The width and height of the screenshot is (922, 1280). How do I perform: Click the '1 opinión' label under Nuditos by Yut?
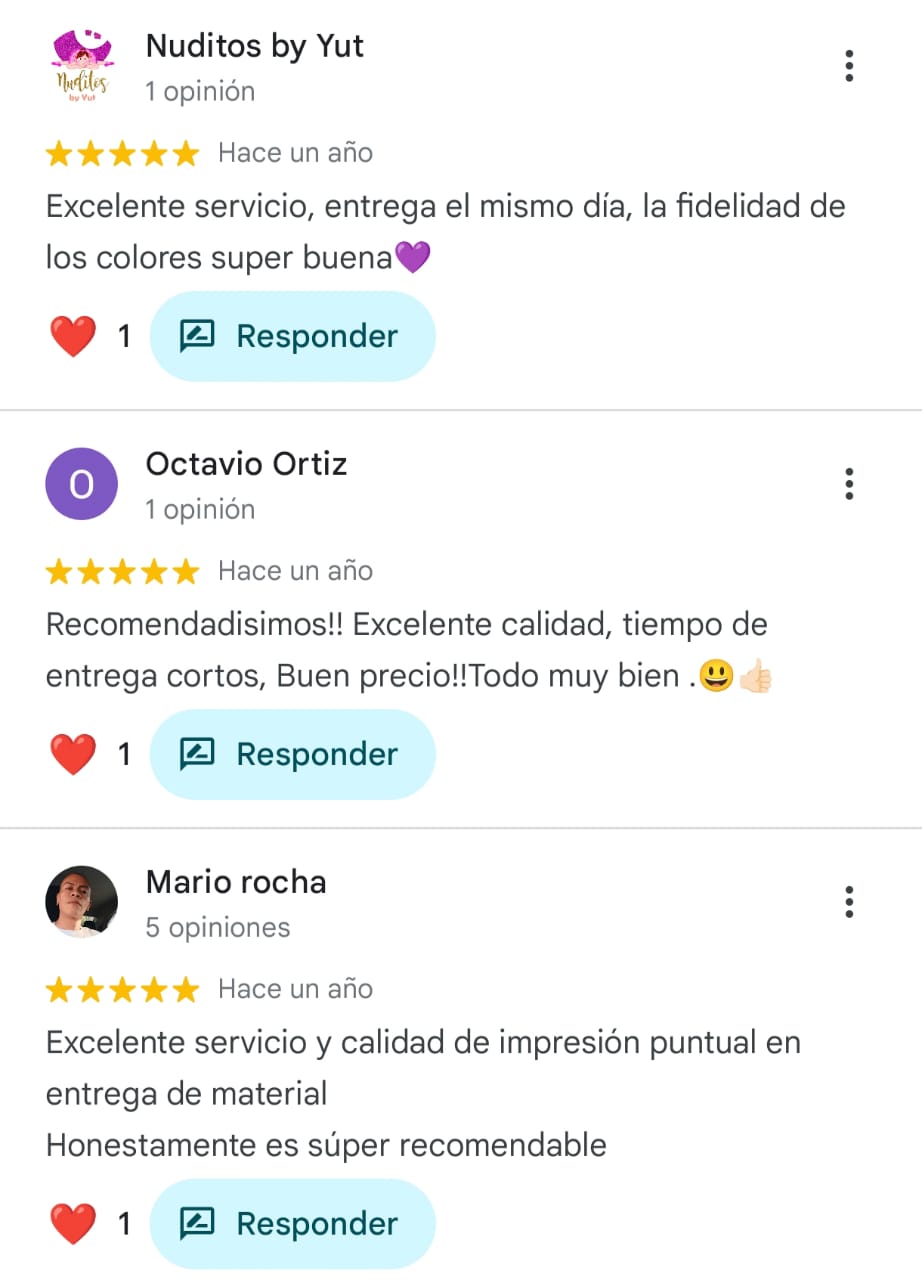point(200,91)
